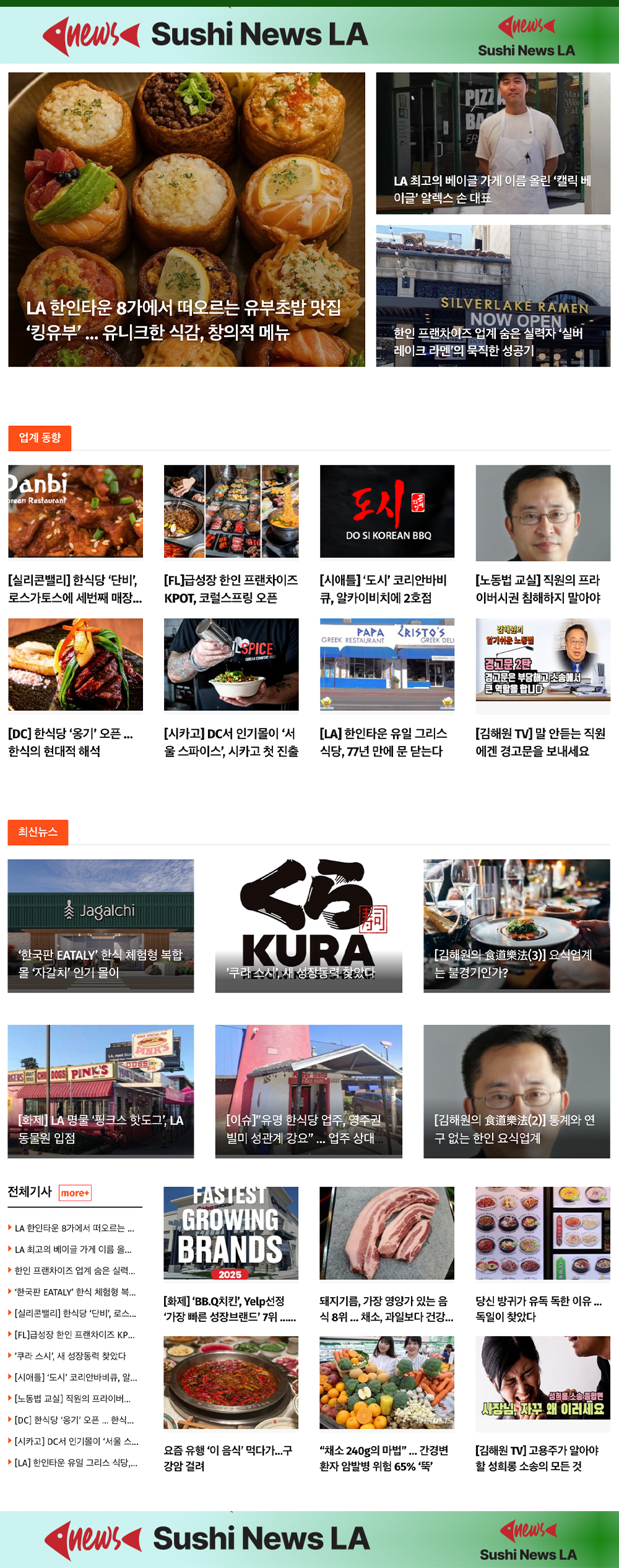
Task: Open the 자갈치 한식 체험형 복합몰 article
Action: click(100, 962)
